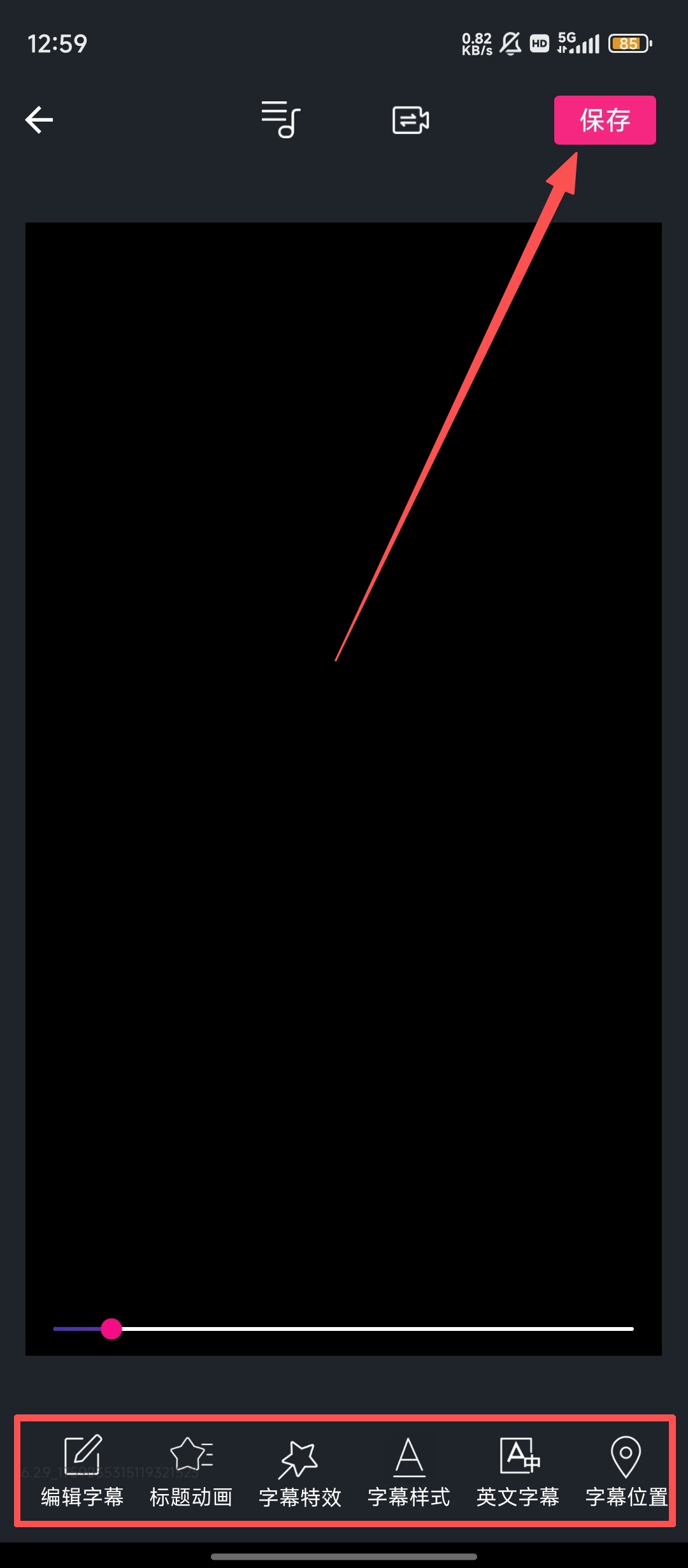688x1568 pixels.
Task: Open the music playlist icon
Action: (x=281, y=120)
